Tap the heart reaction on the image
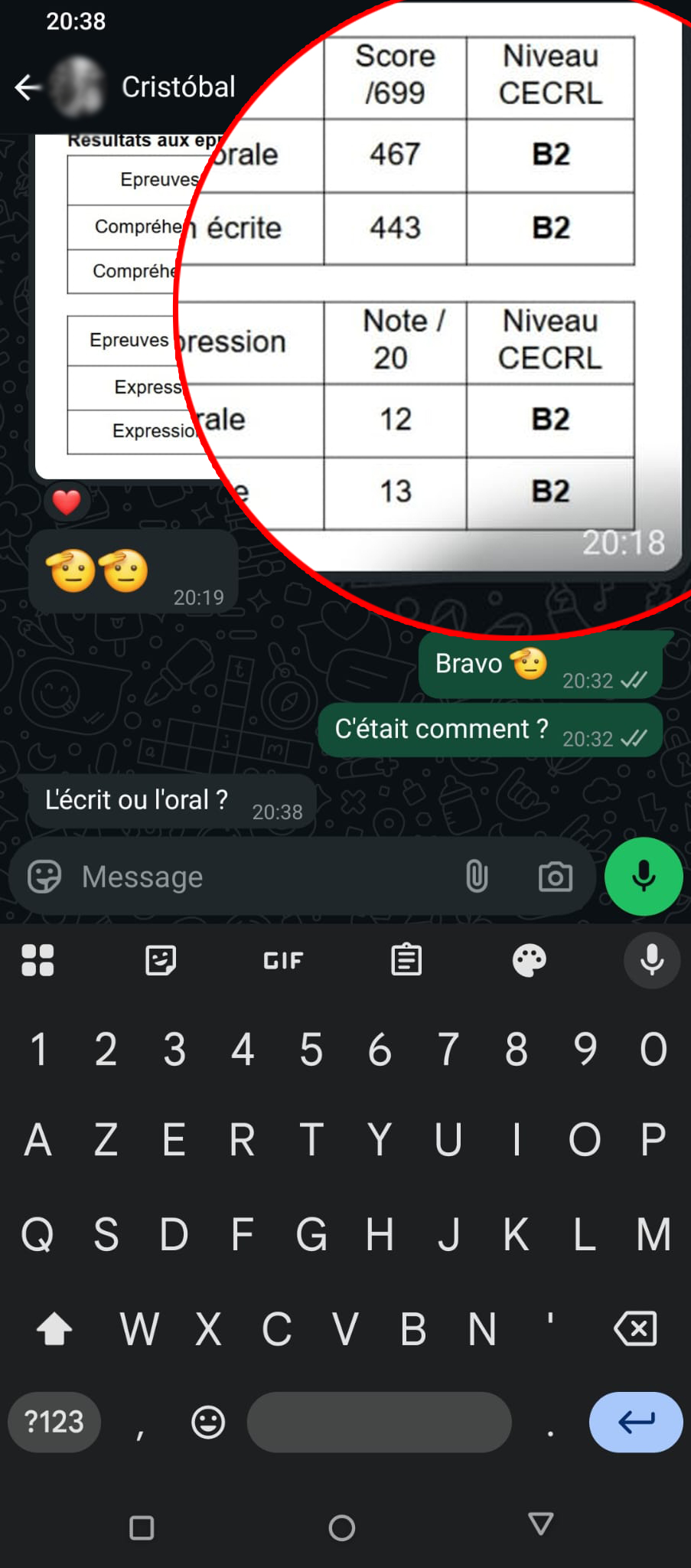 click(67, 501)
